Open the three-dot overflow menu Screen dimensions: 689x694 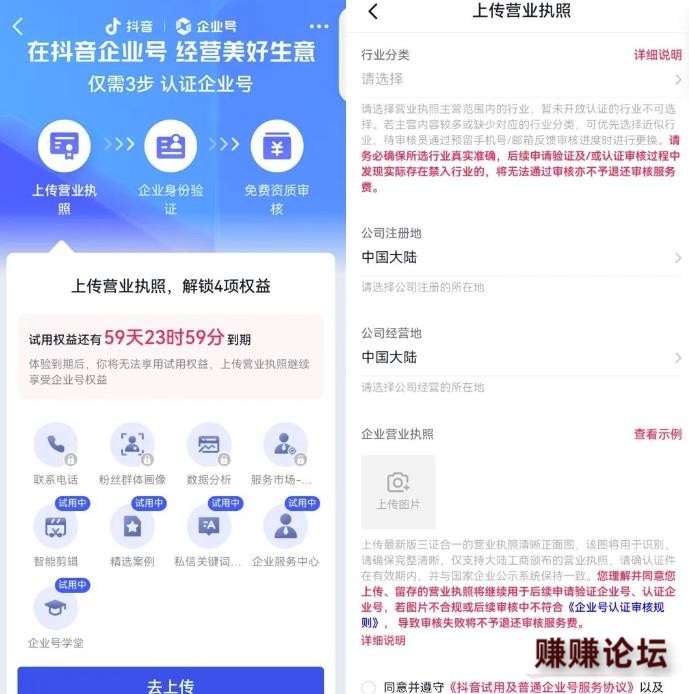pyautogui.click(x=318, y=26)
